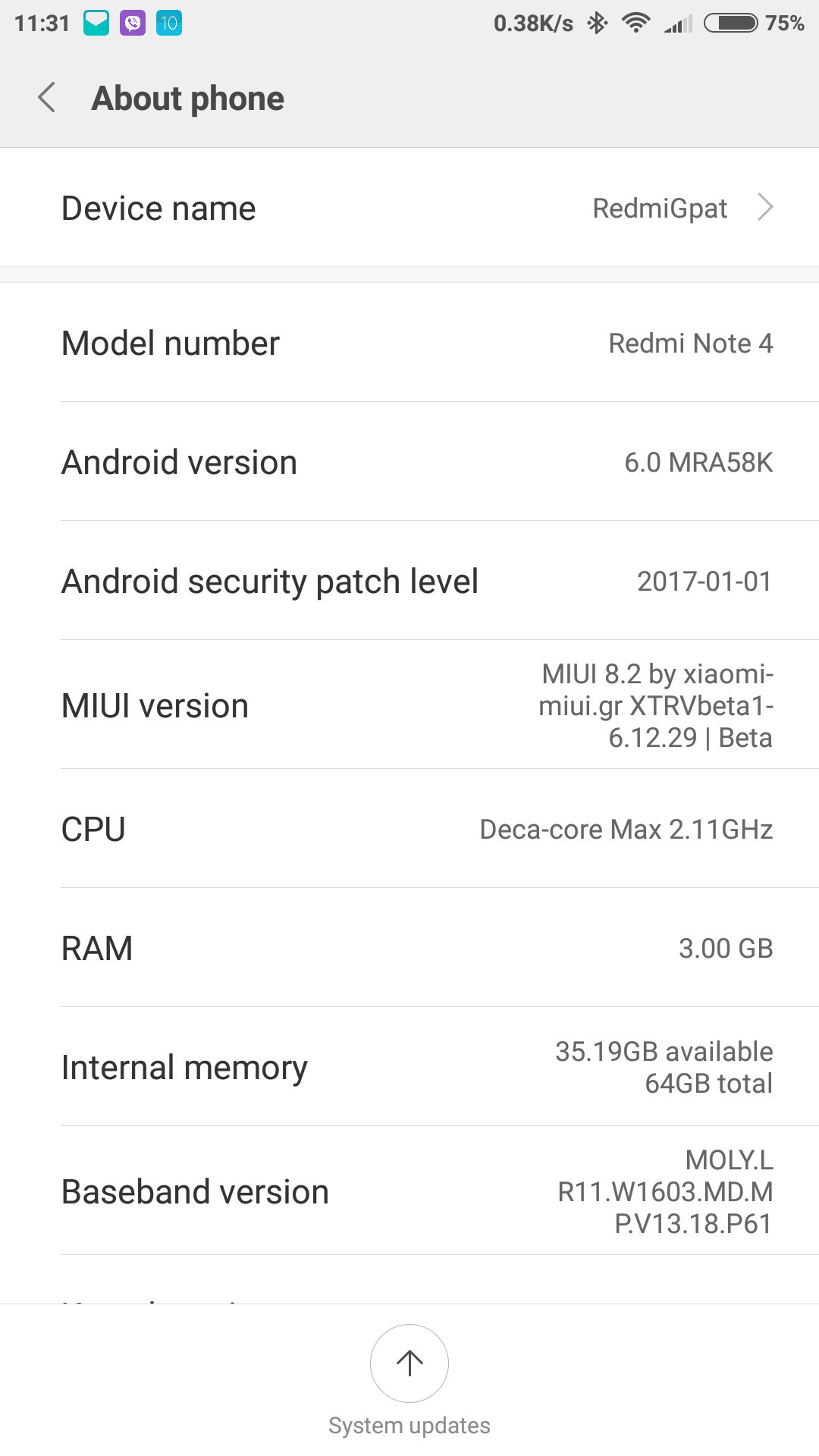Select the RAM row
Viewport: 819px width, 1456px height.
(x=409, y=948)
